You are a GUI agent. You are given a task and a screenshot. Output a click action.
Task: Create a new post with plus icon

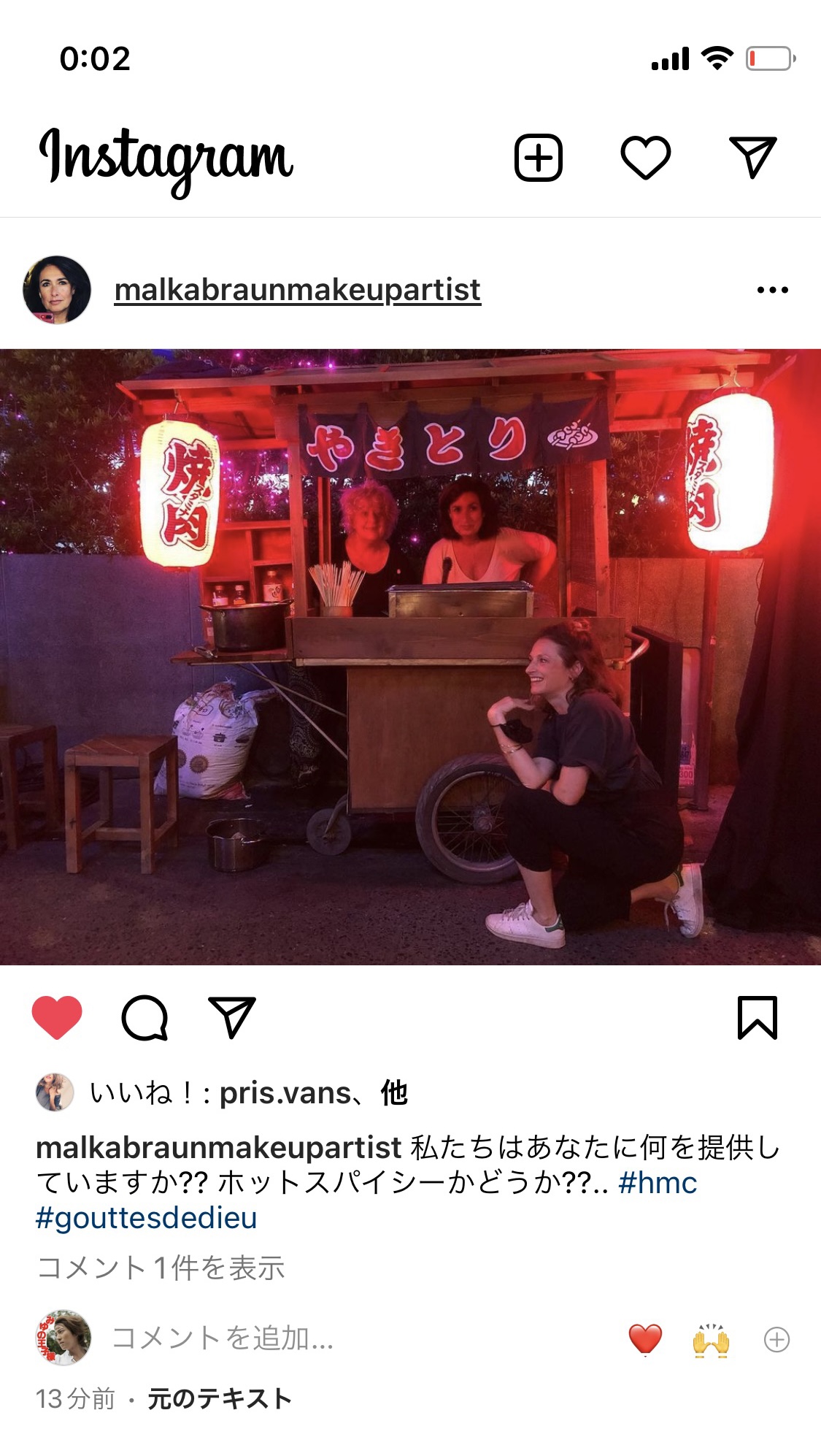[538, 157]
